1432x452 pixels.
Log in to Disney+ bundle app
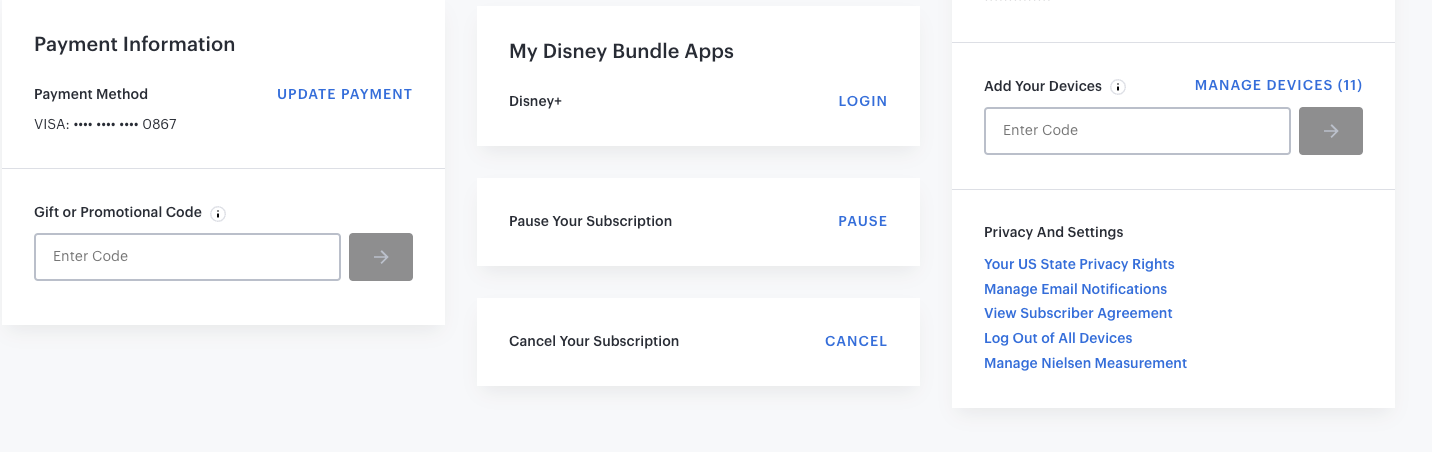click(862, 101)
